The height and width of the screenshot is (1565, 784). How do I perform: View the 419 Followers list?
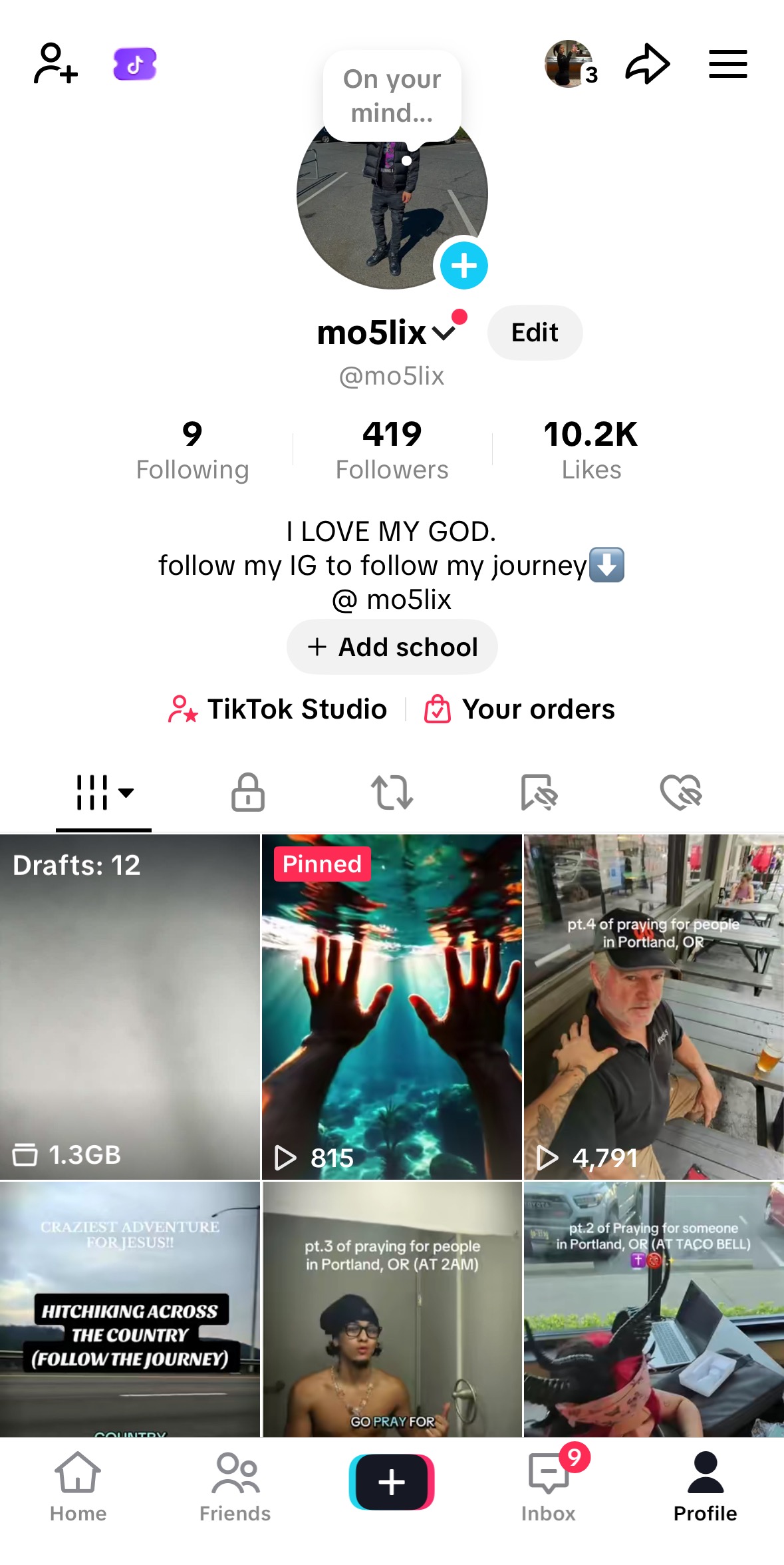[392, 450]
